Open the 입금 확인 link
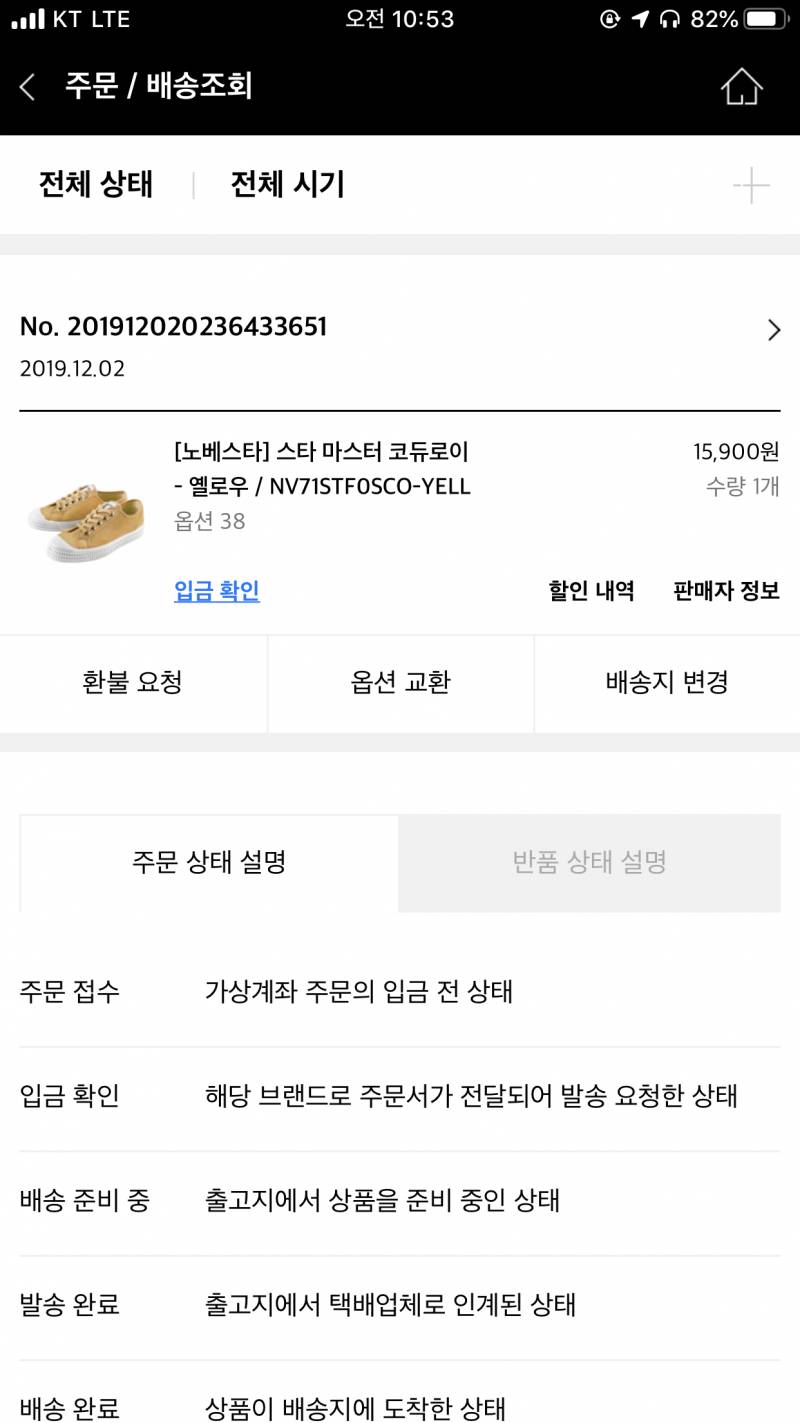 coord(217,592)
